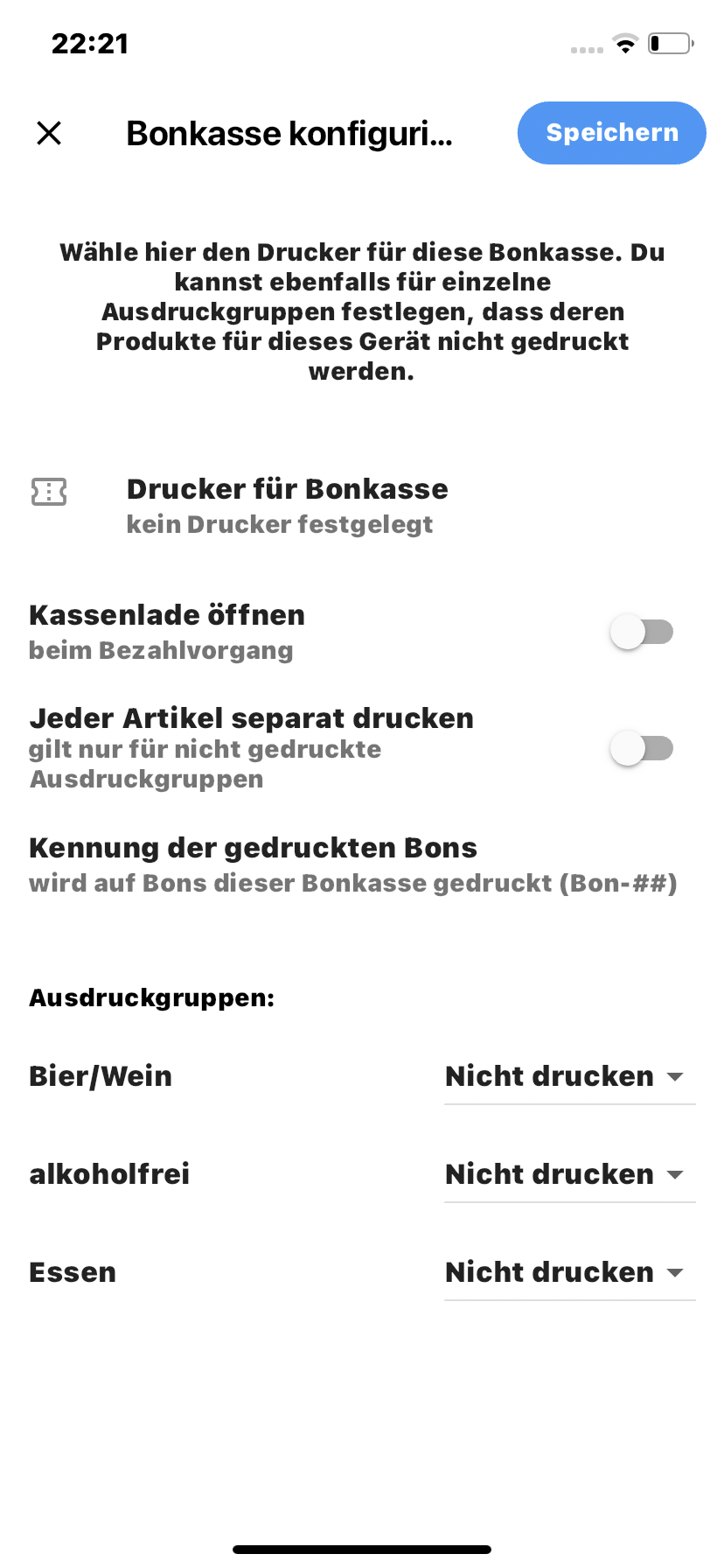Expand the Bier/Wein print dropdown
The width and height of the screenshot is (724, 1568).
coord(569,1076)
